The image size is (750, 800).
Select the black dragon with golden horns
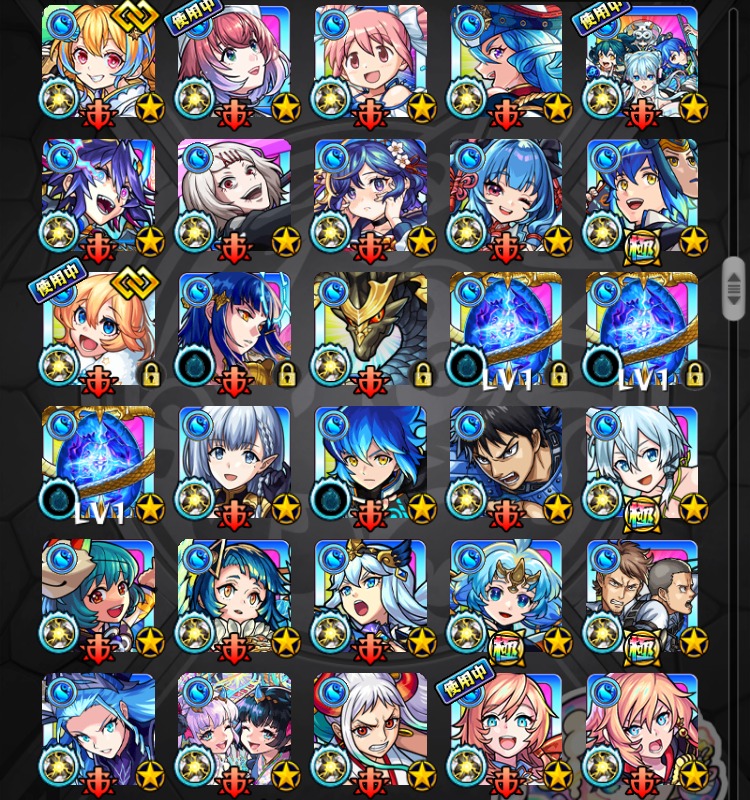tap(370, 330)
